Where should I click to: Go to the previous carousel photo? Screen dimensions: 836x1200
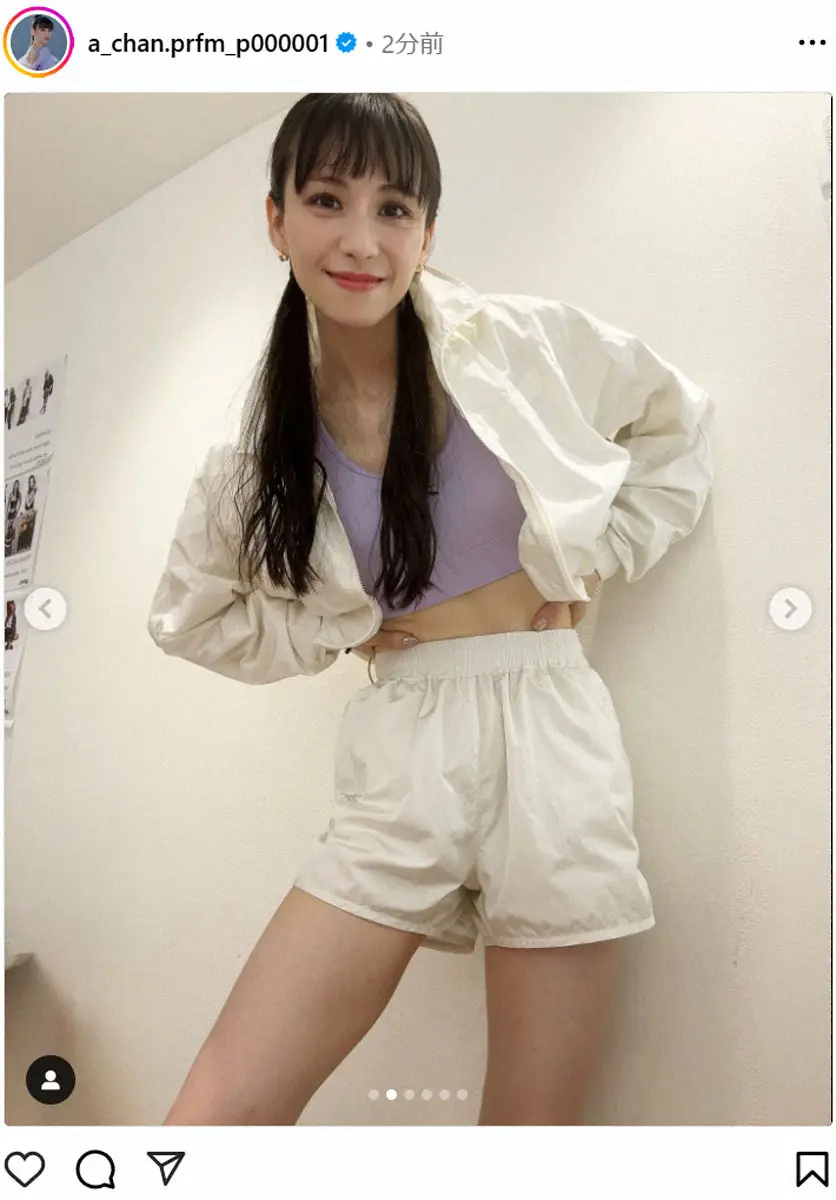(45, 608)
